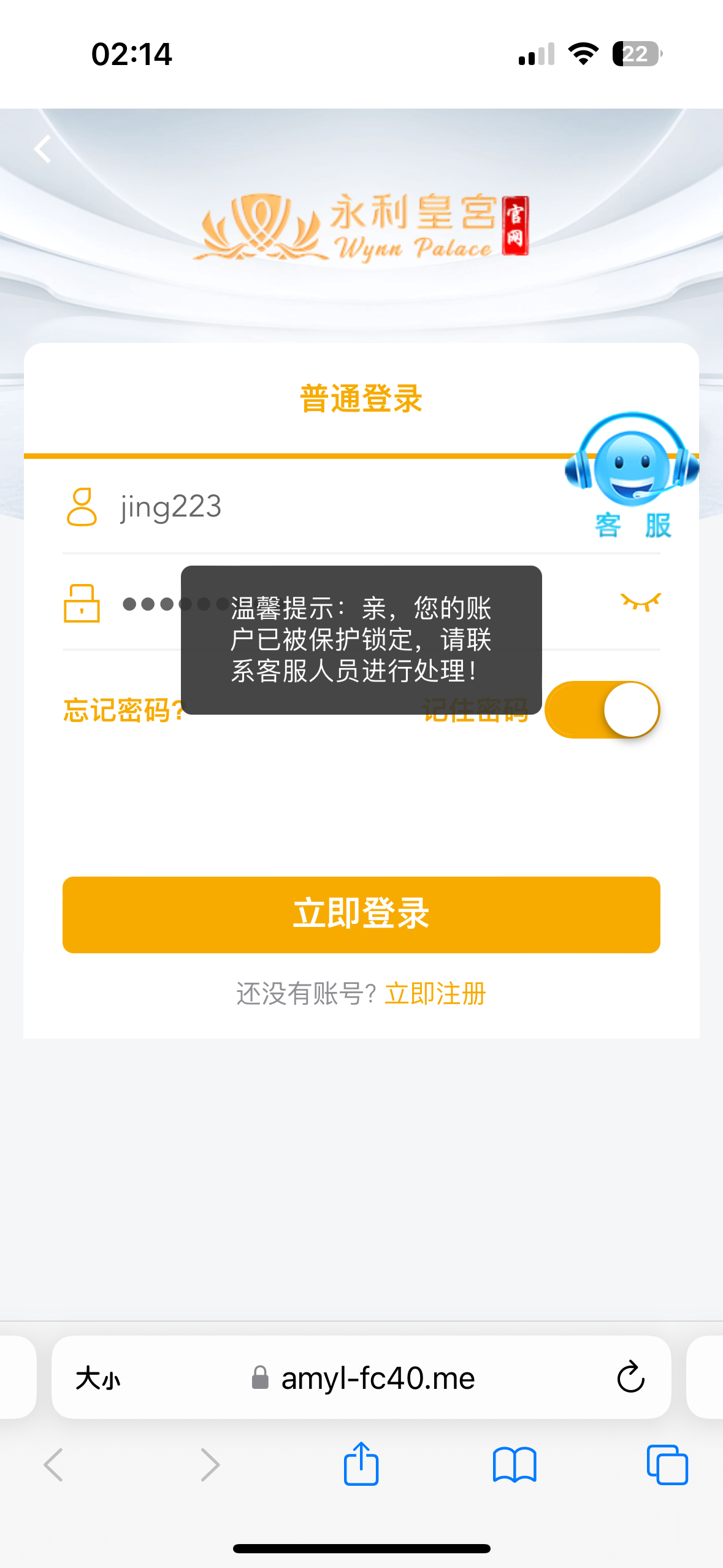Select the 普通登录 tab
The image size is (723, 1568).
pos(361,399)
